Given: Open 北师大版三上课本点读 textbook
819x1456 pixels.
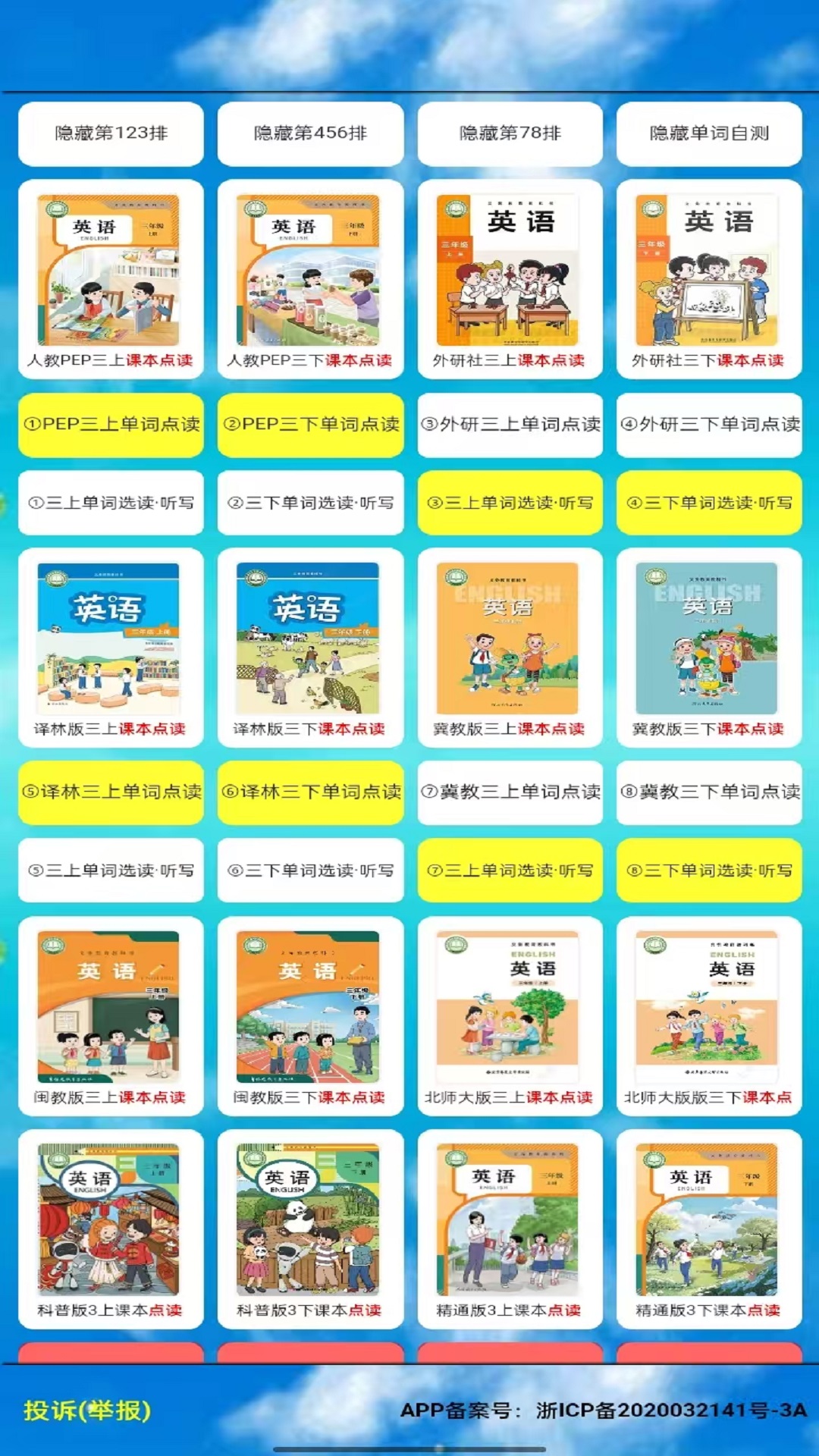Looking at the screenshot, I should (x=510, y=1015).
